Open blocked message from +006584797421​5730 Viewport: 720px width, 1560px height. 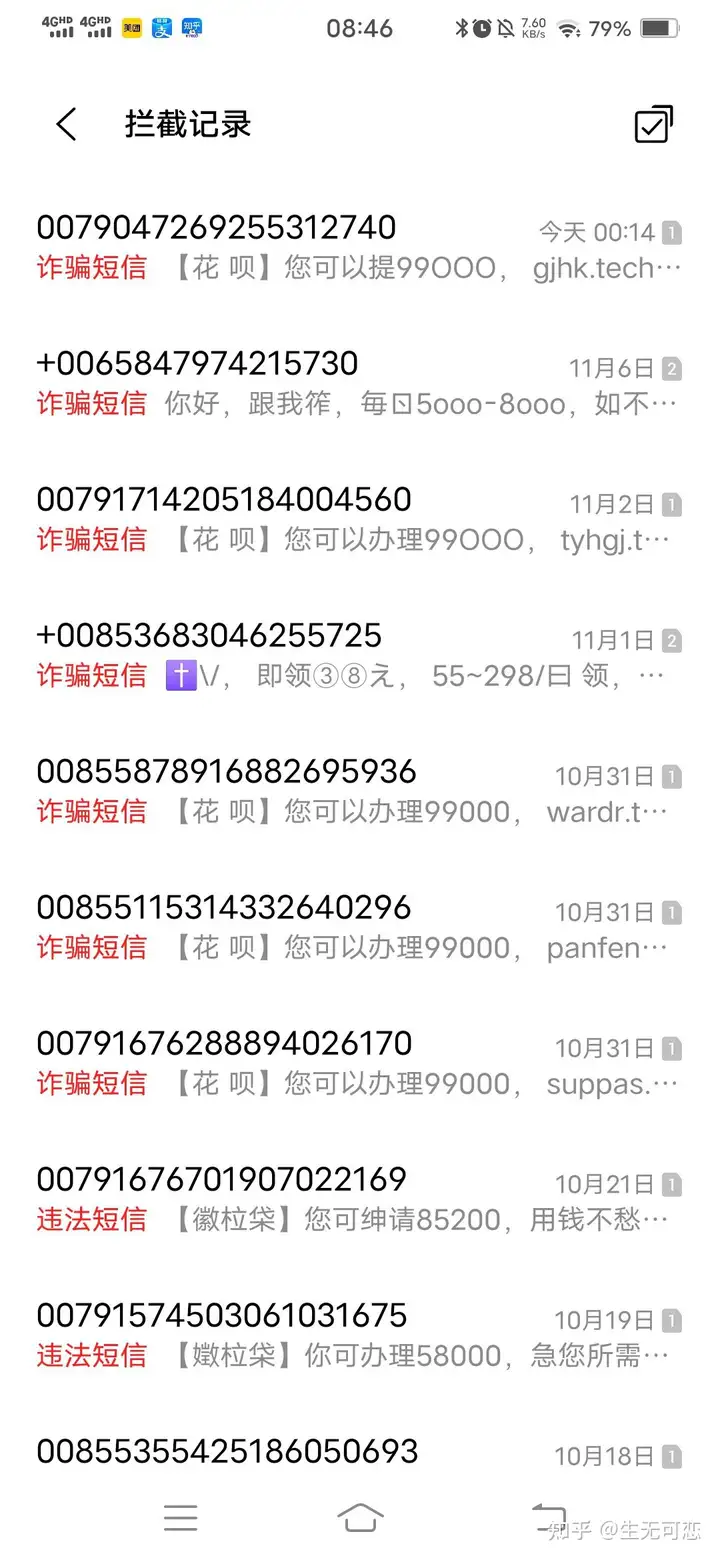coord(360,383)
